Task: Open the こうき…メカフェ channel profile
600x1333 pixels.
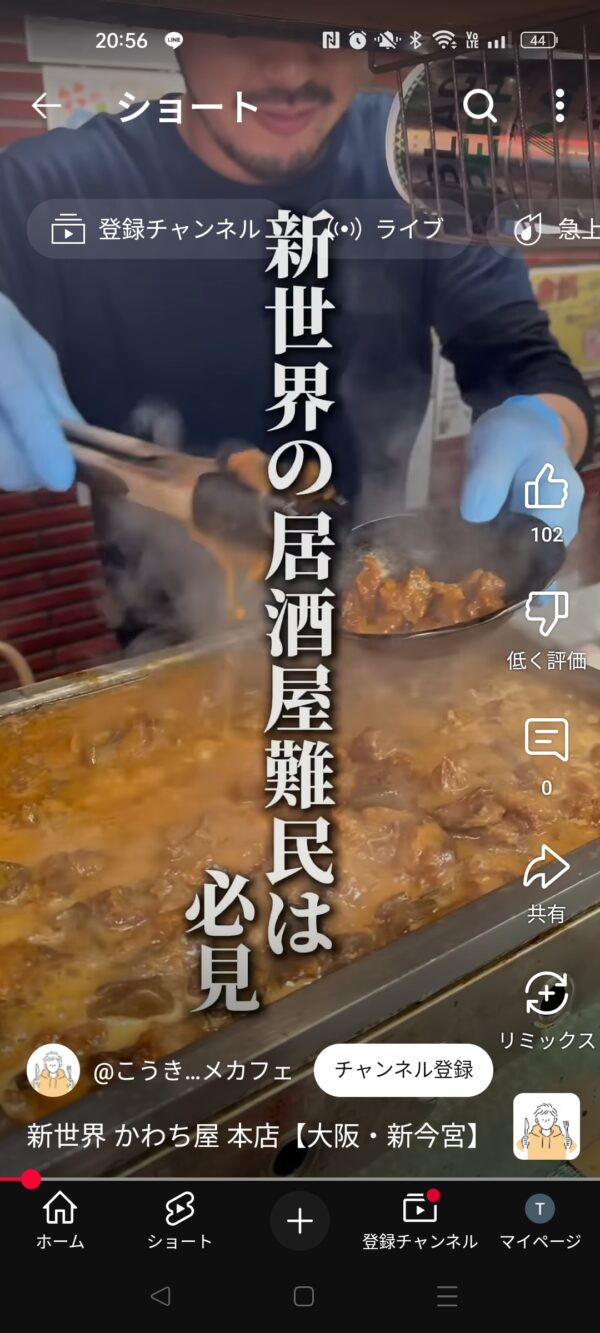Action: coord(53,1071)
